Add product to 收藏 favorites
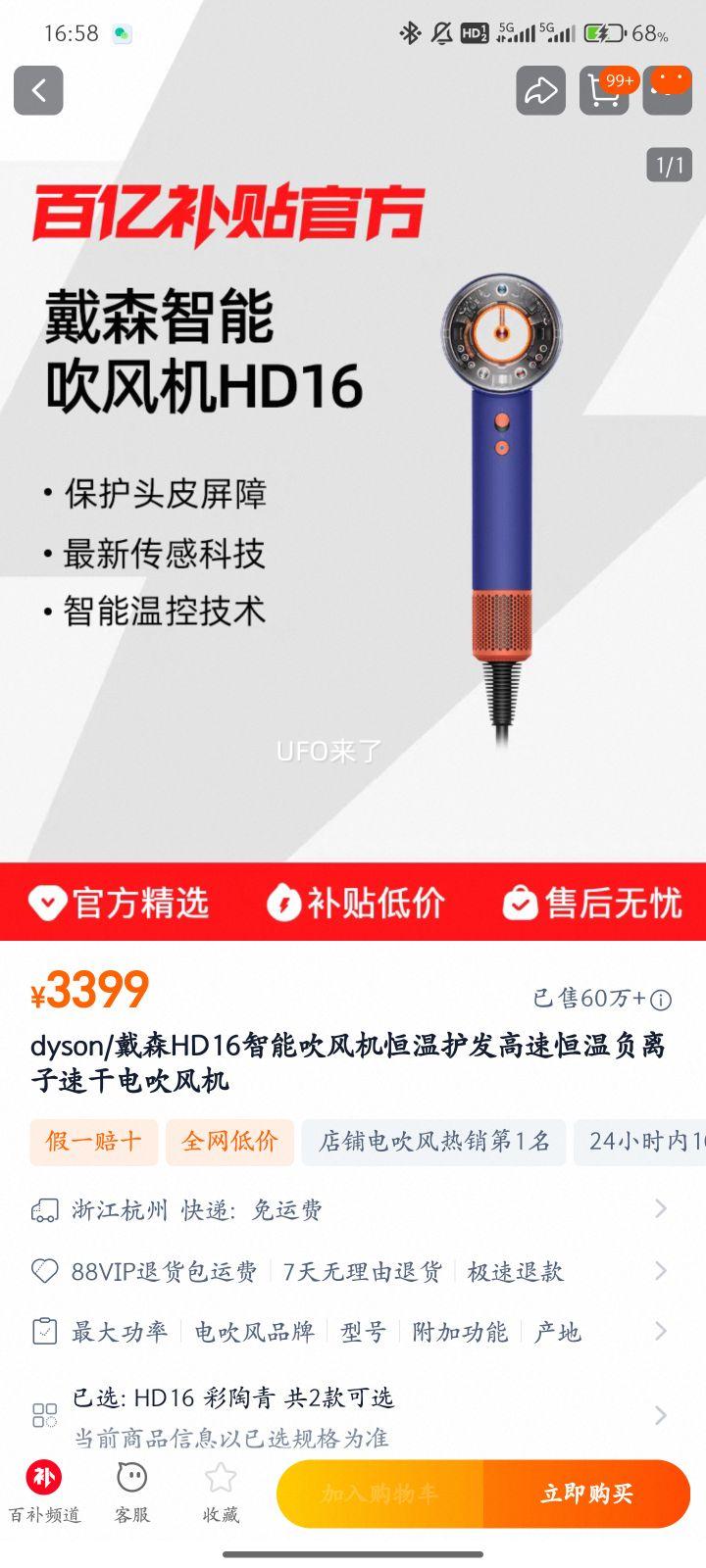Image resolution: width=706 pixels, height=1568 pixels. click(x=221, y=1493)
